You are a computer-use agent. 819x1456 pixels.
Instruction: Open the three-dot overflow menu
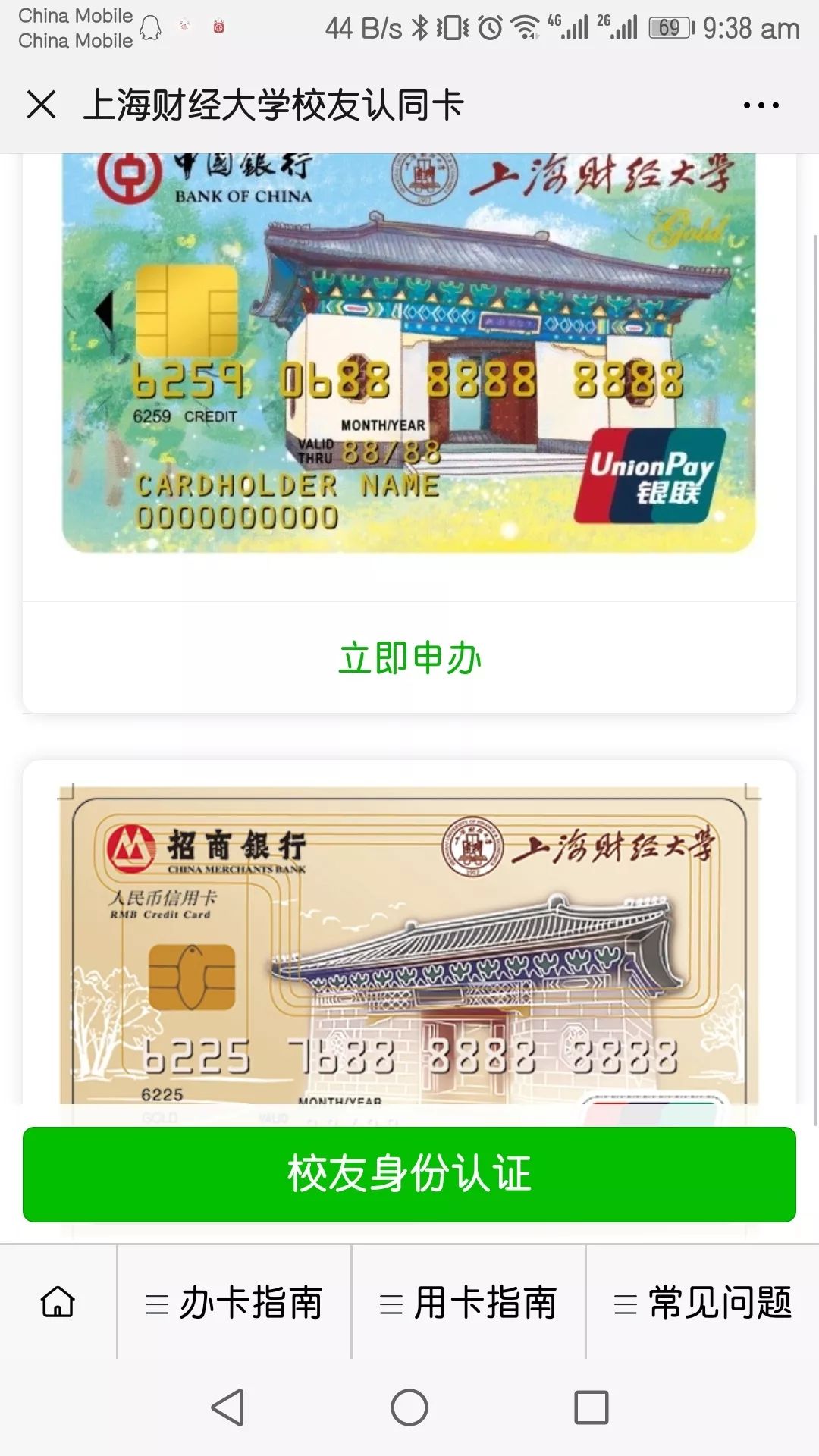(x=761, y=105)
